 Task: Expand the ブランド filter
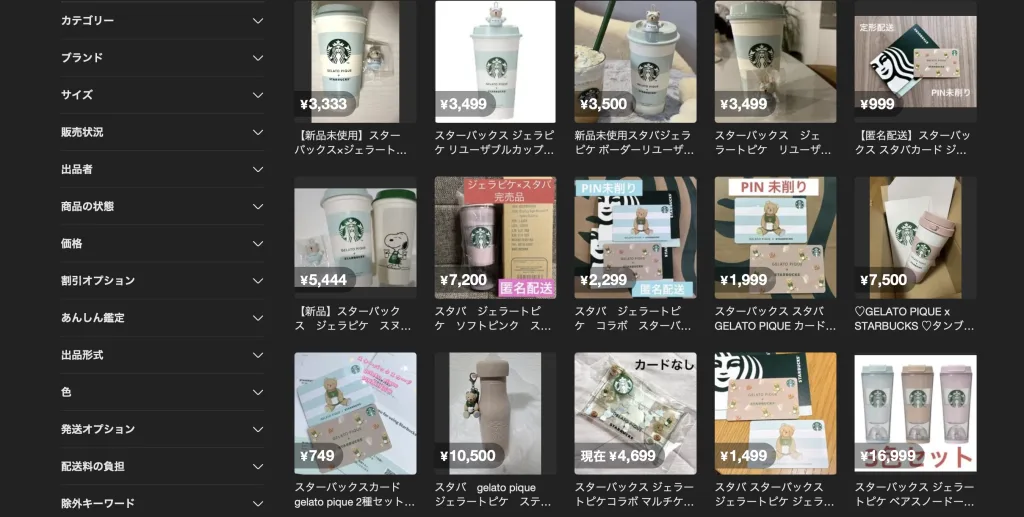point(162,57)
